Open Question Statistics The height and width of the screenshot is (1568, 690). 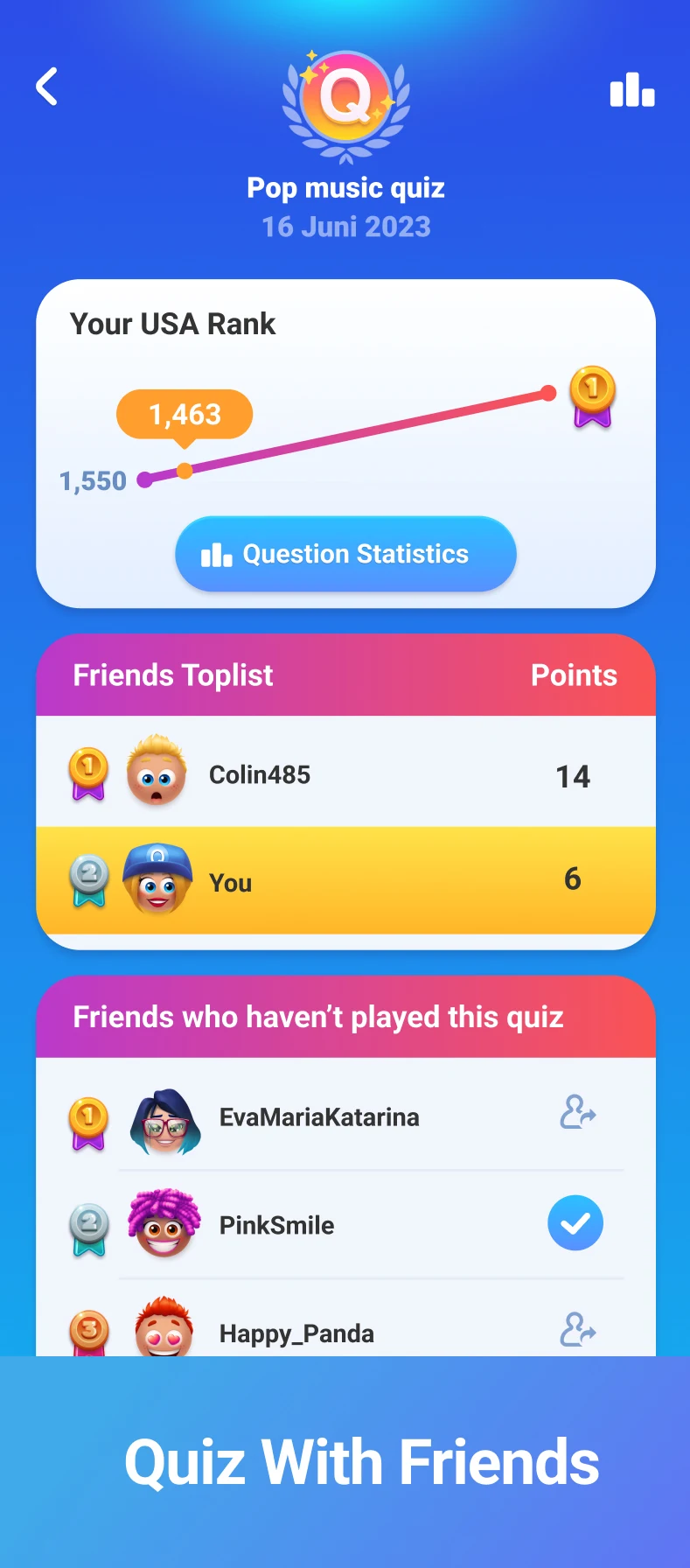tap(345, 554)
